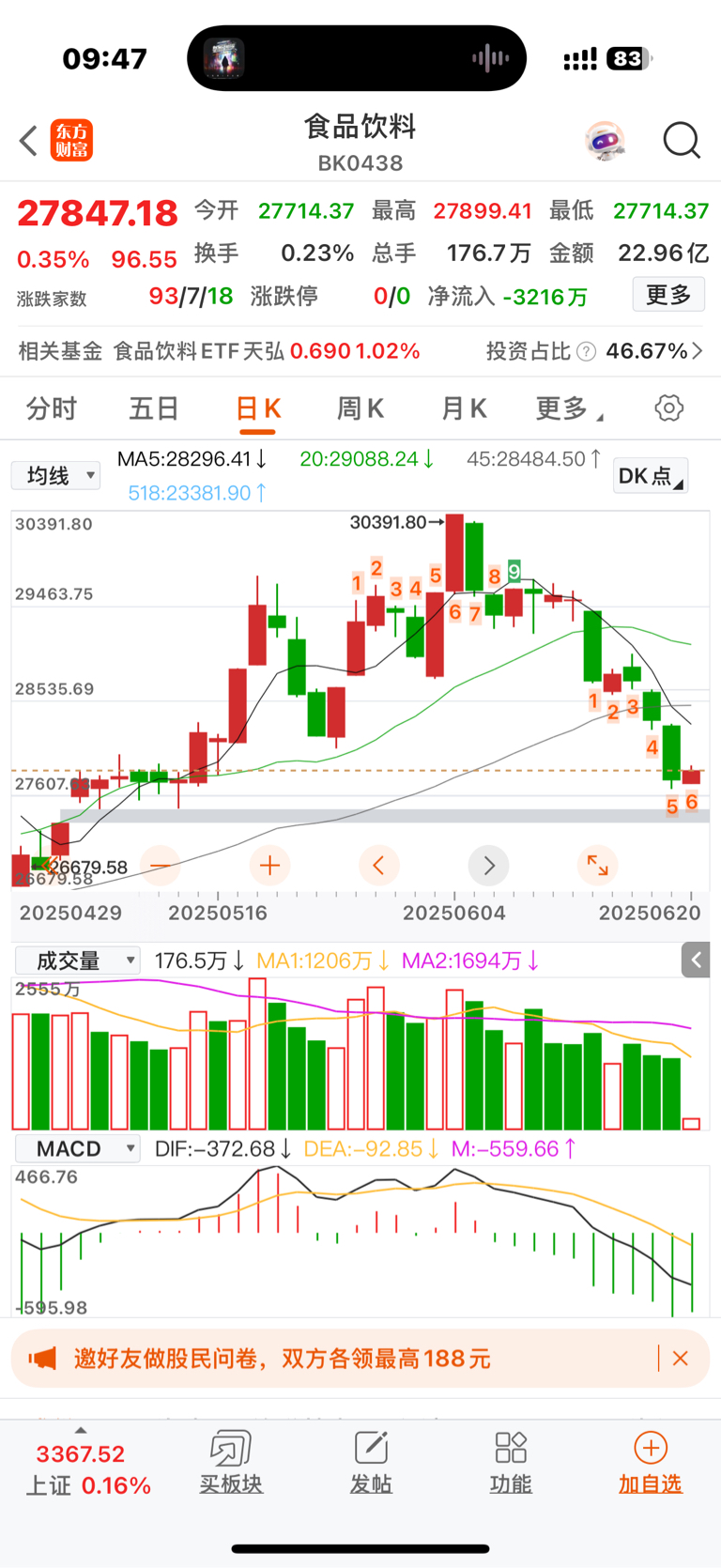This screenshot has width=721, height=1568.
Task: Select the 月K chart tab
Action: point(464,408)
